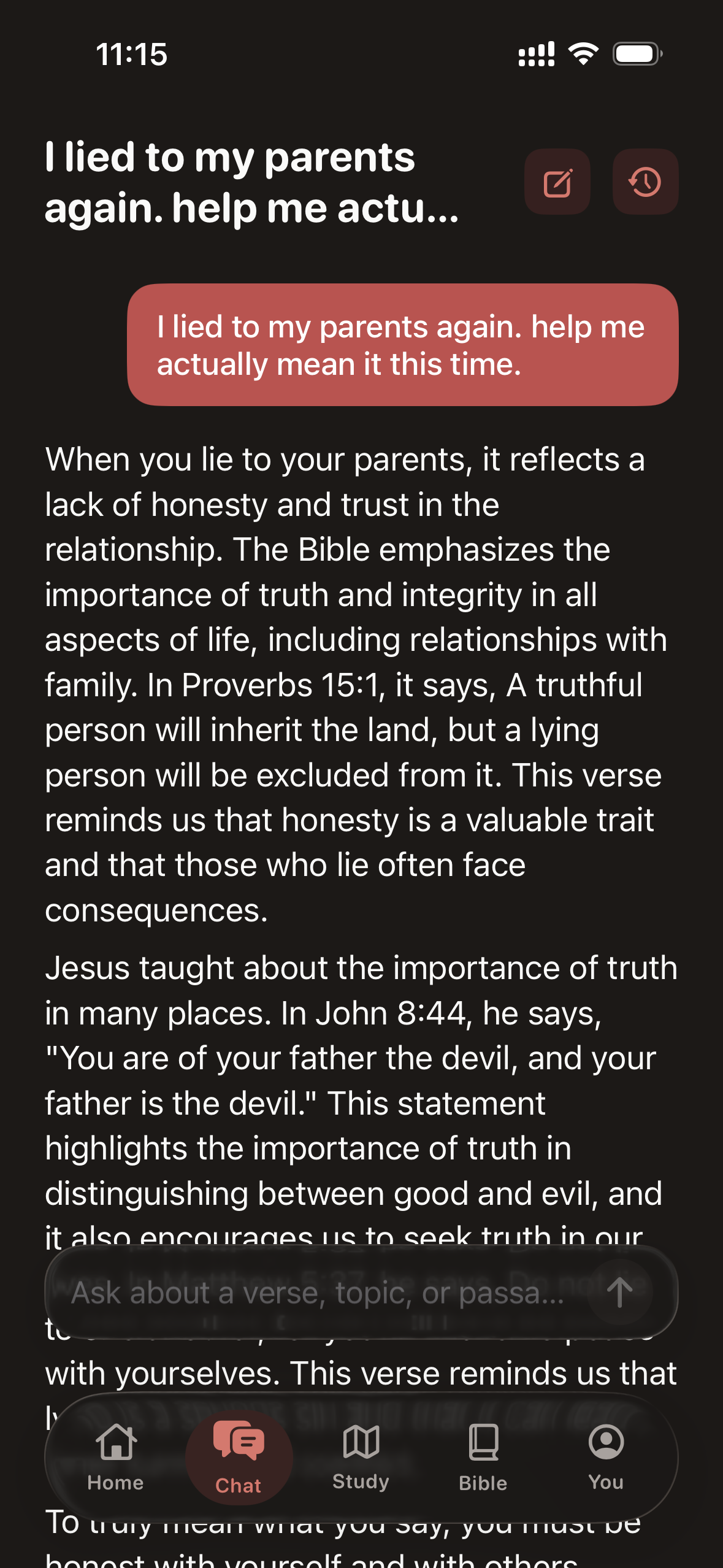Open chat history via the clock icon
The image size is (723, 1568).
click(x=645, y=181)
